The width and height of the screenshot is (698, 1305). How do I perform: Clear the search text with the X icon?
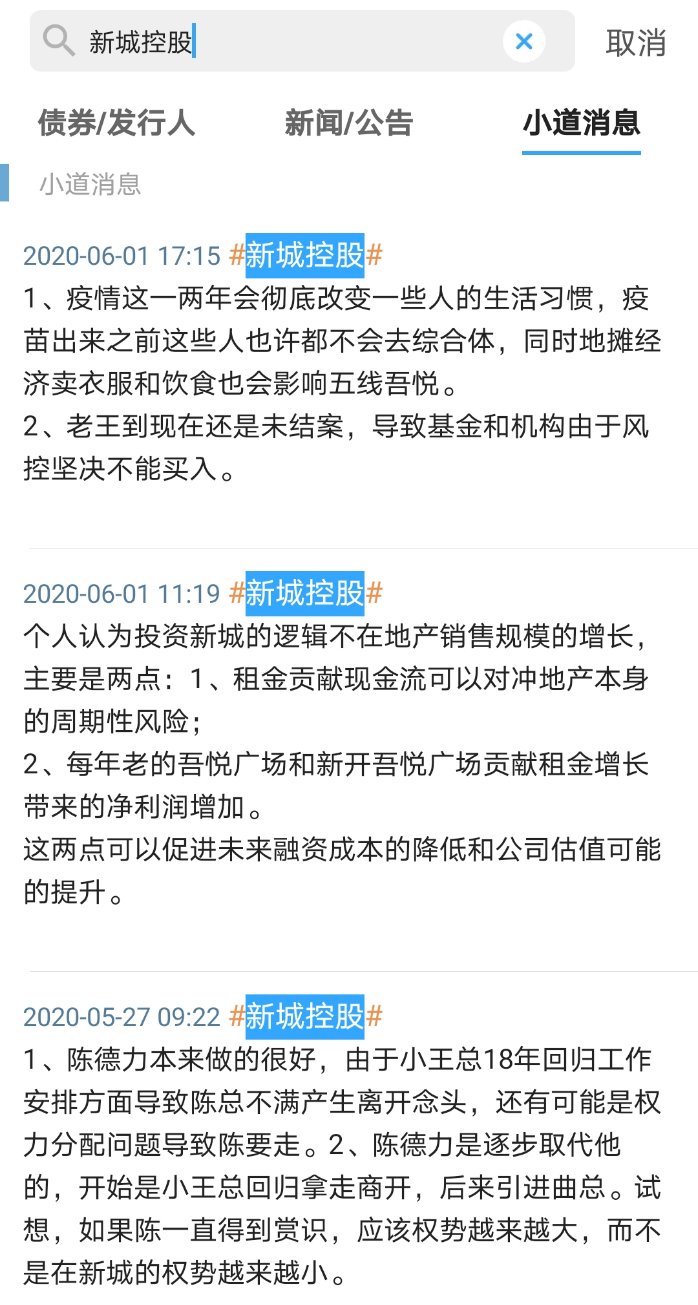pyautogui.click(x=523, y=42)
